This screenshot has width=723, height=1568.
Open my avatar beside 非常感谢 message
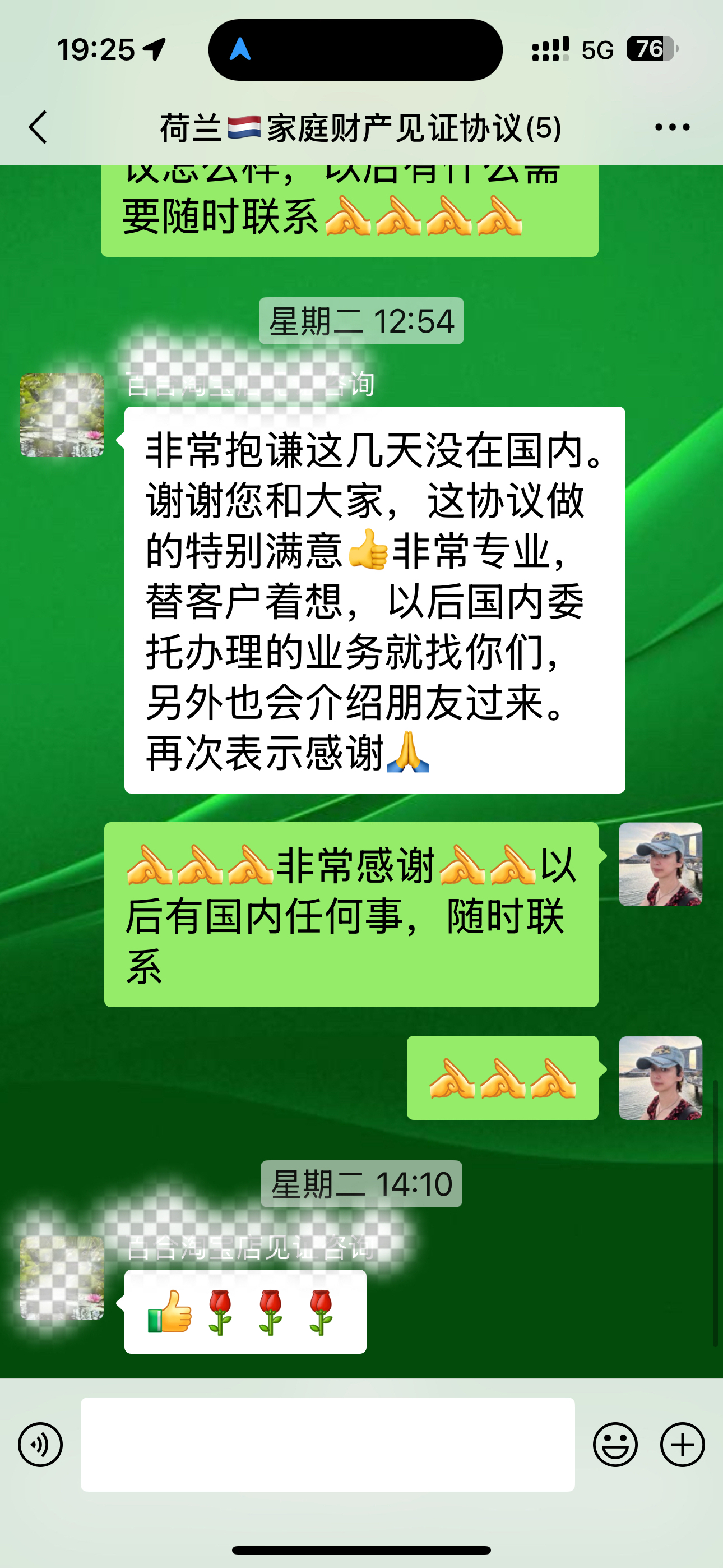pos(660,864)
